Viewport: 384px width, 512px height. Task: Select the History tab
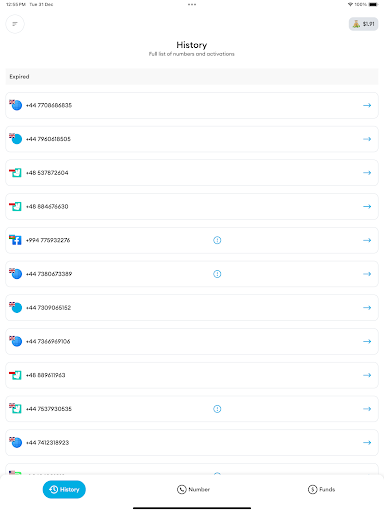coord(64,489)
